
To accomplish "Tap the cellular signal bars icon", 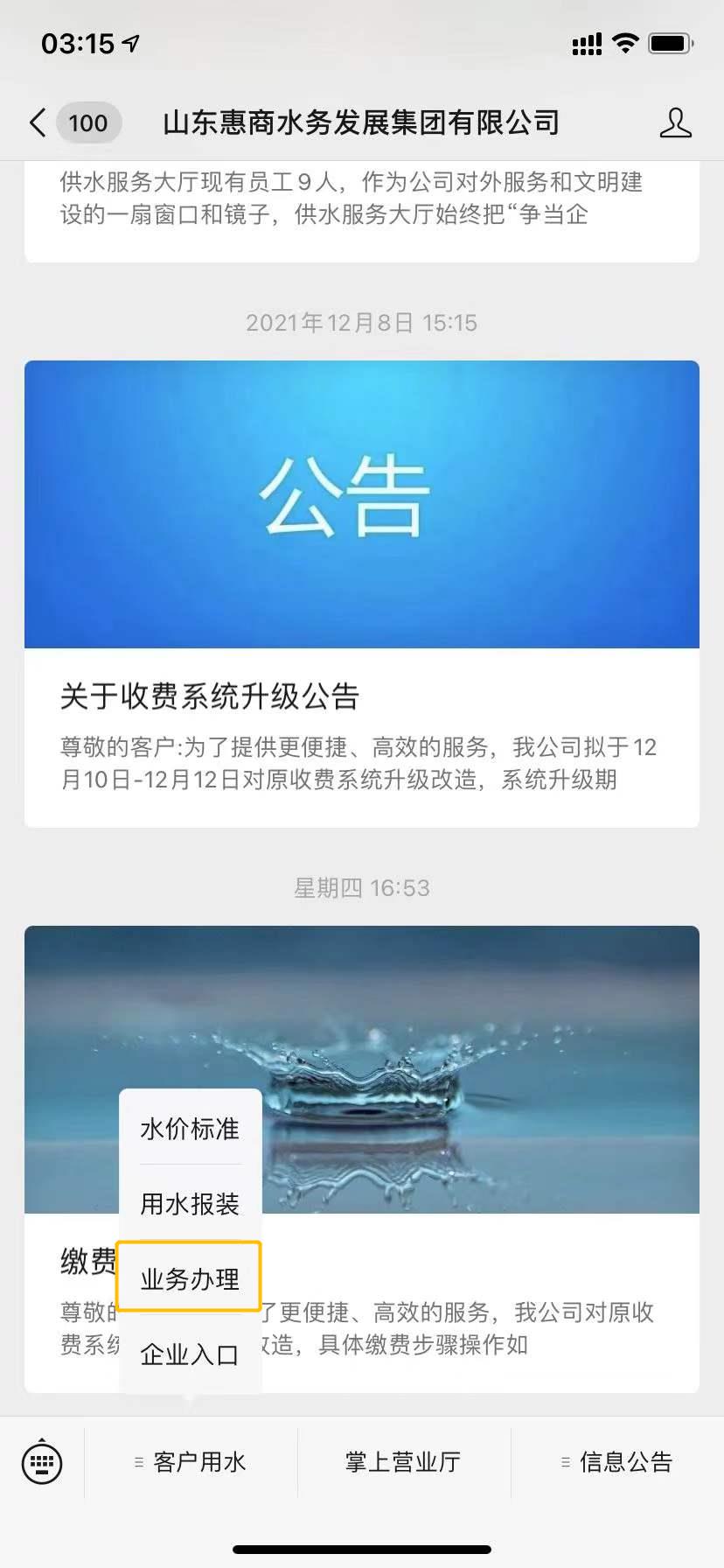I will [587, 42].
